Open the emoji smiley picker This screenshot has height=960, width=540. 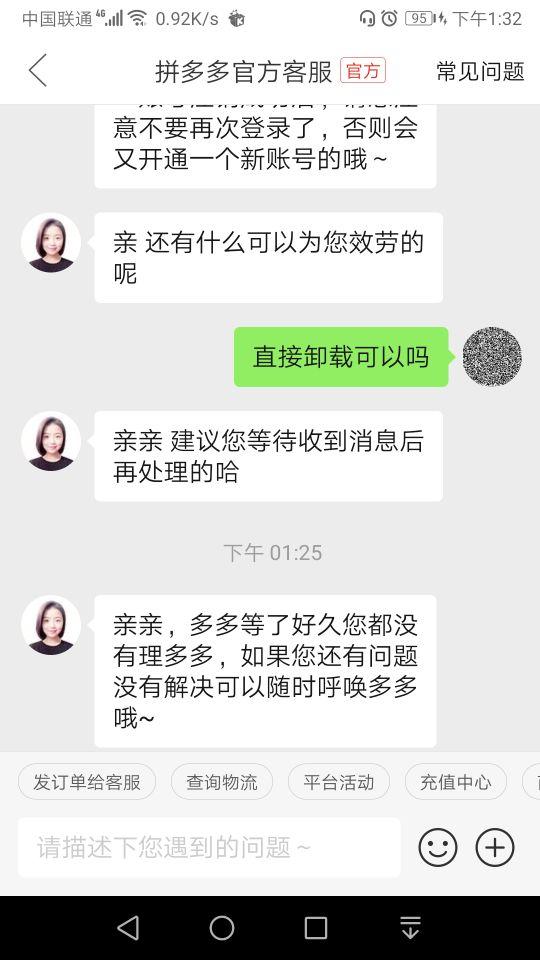pyautogui.click(x=438, y=848)
